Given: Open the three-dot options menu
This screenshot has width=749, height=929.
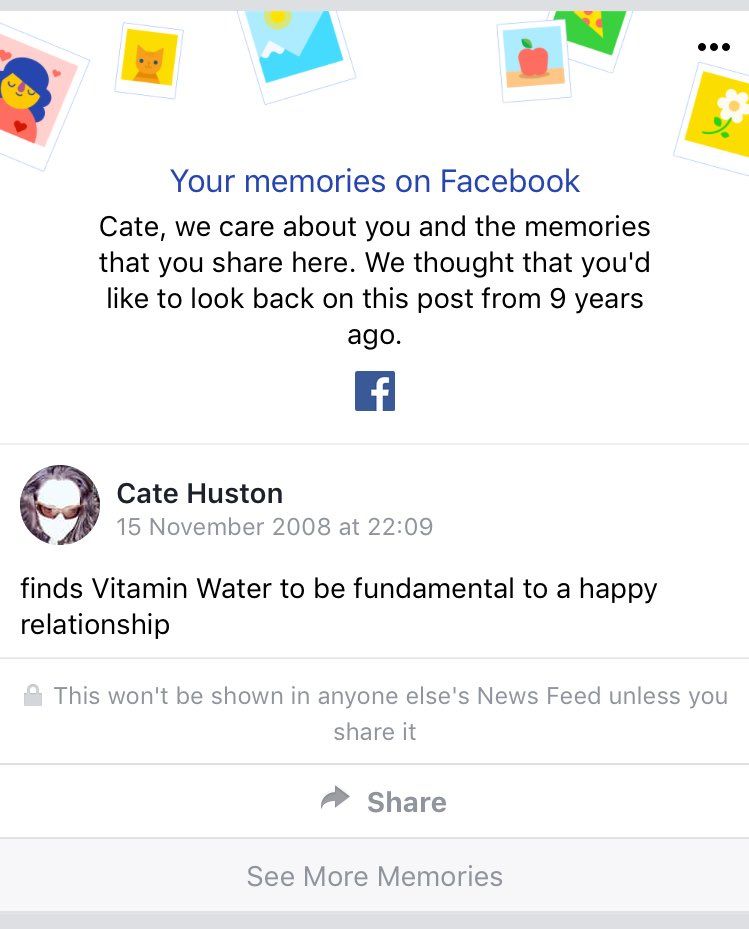Looking at the screenshot, I should (x=713, y=47).
